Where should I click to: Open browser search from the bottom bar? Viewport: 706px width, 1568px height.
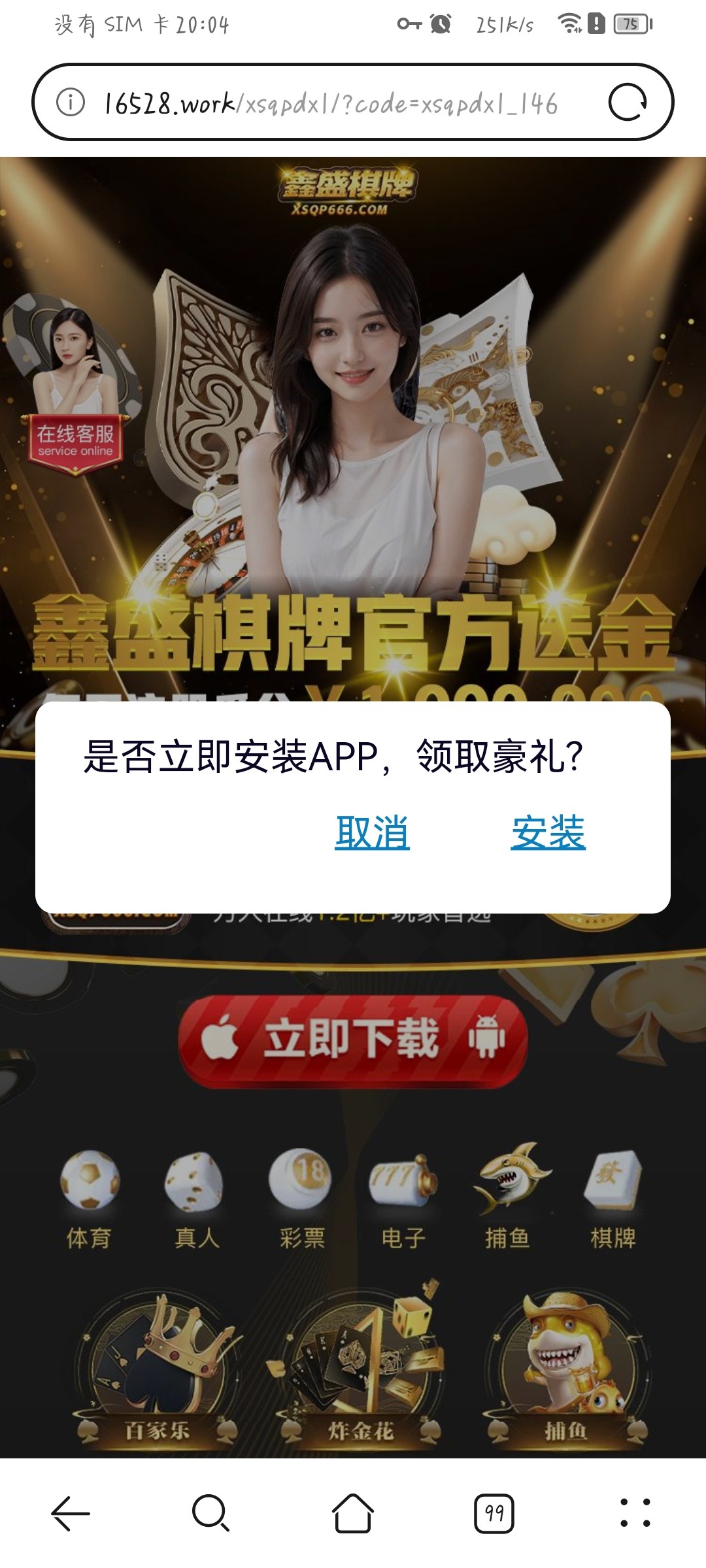click(x=210, y=1512)
